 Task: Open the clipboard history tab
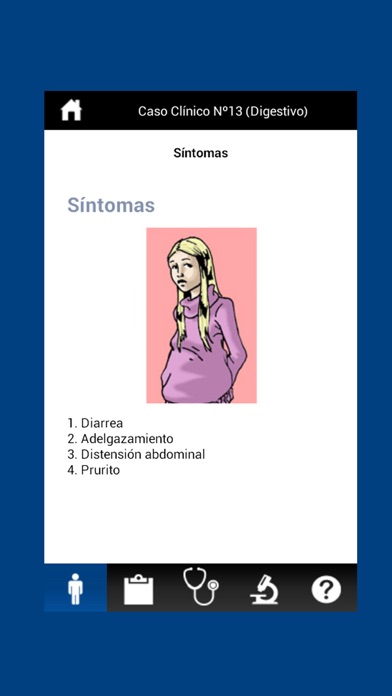click(x=139, y=589)
